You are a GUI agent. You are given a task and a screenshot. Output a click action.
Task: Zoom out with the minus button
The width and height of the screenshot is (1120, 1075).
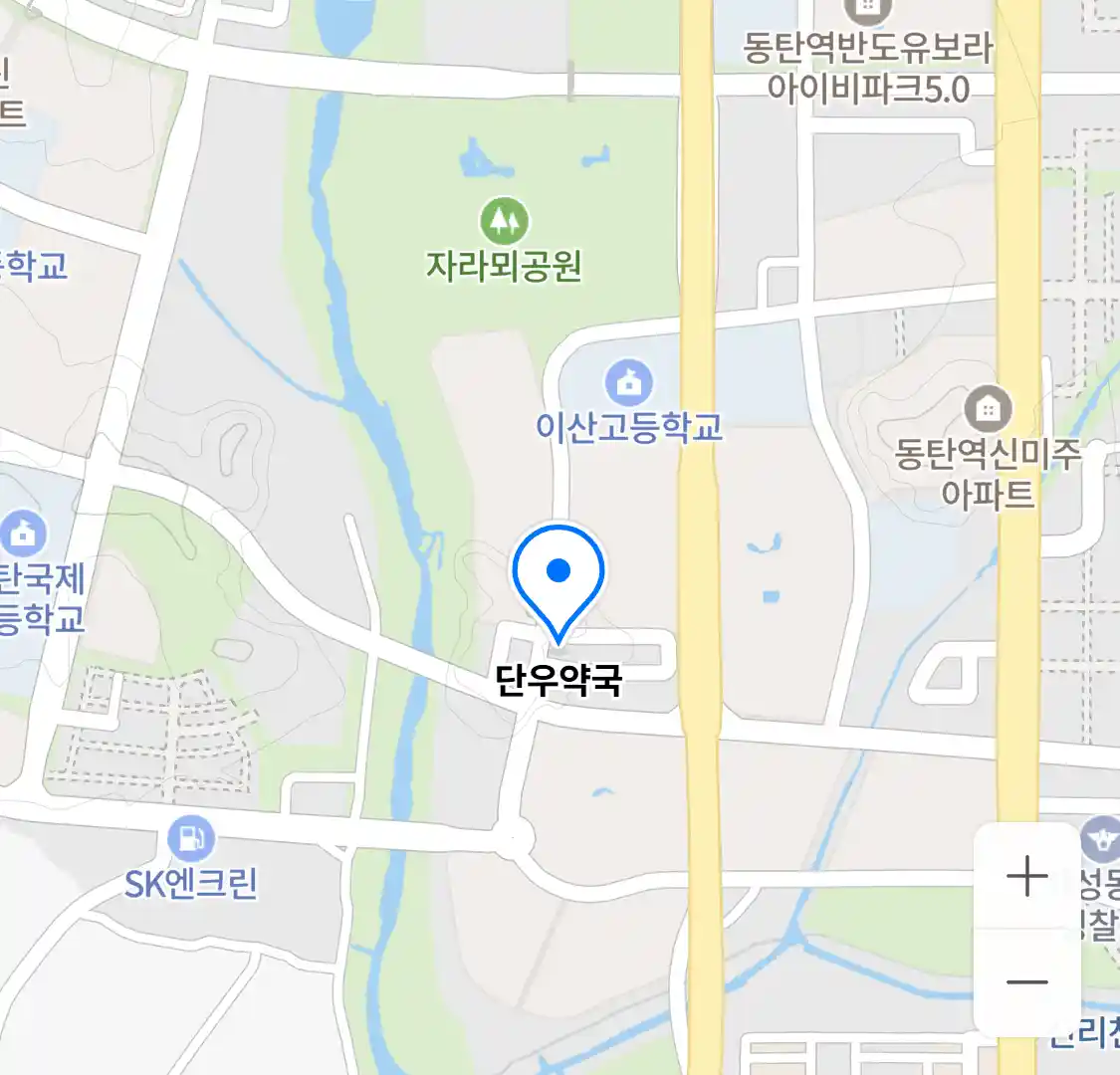point(1026,981)
